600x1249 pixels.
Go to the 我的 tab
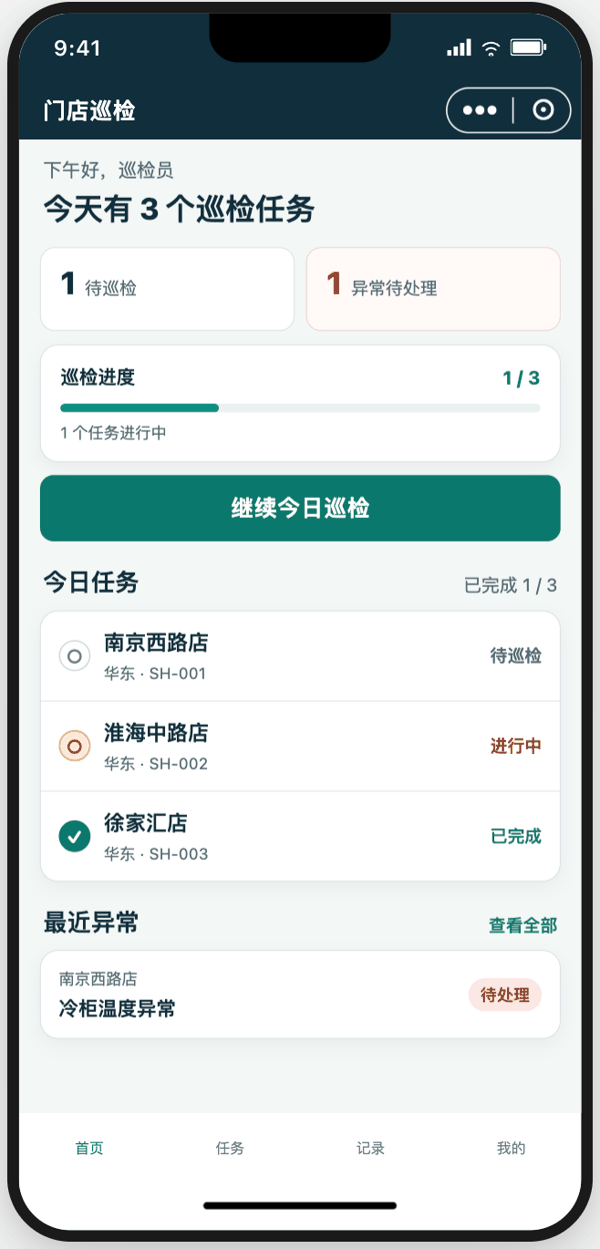(511, 1148)
